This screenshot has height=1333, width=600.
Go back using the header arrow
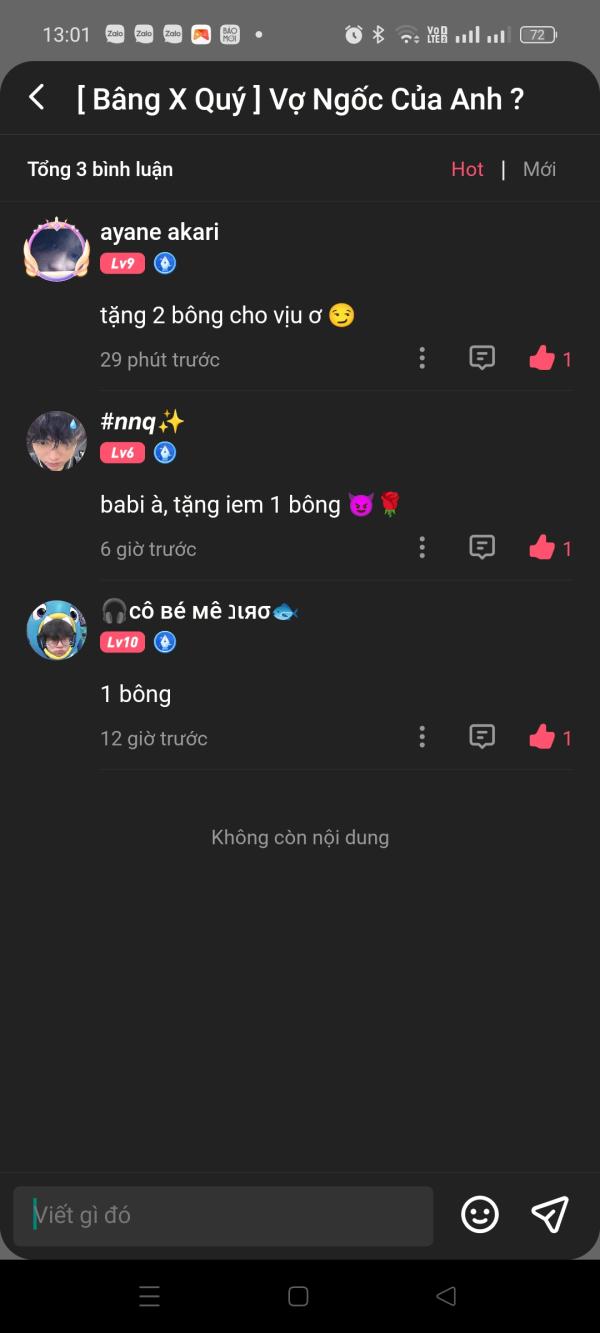coord(37,98)
